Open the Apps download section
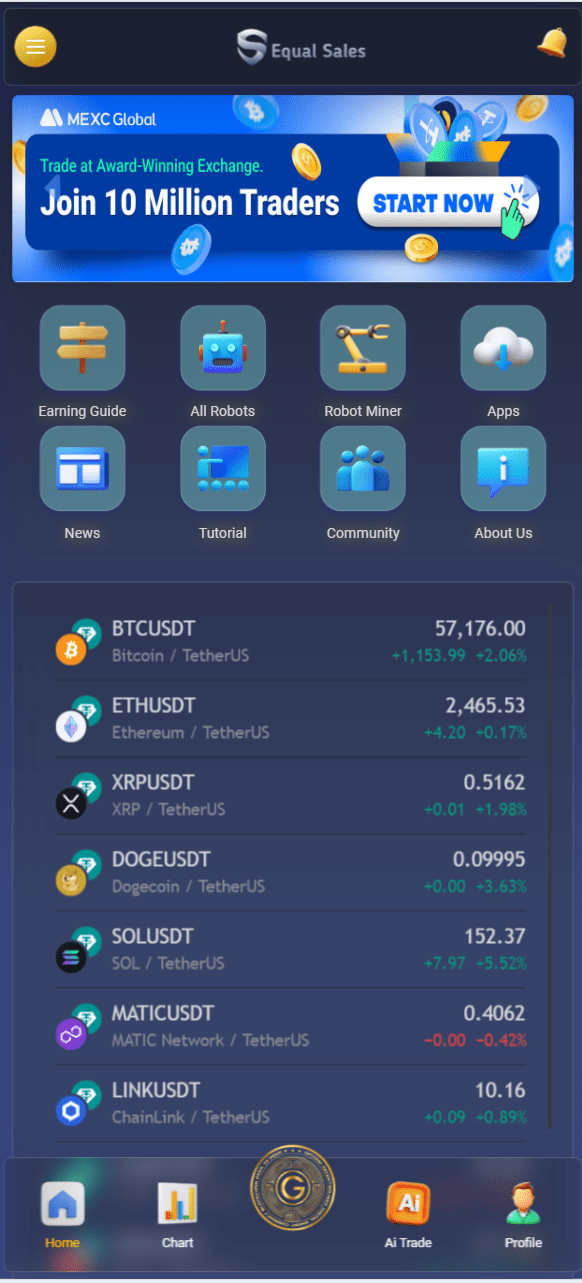Viewport: 582px width, 1283px height. [503, 362]
